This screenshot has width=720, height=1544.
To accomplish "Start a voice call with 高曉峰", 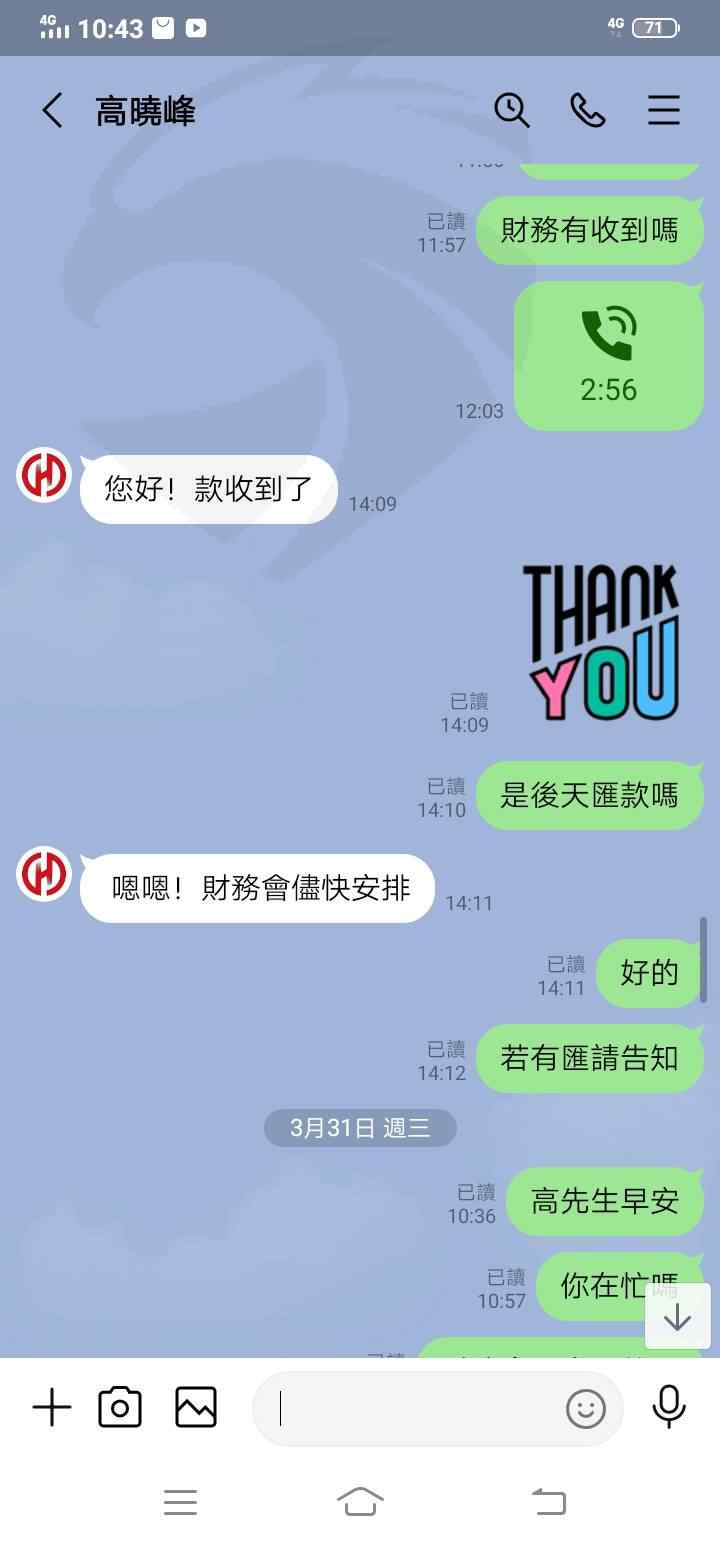I will [587, 110].
